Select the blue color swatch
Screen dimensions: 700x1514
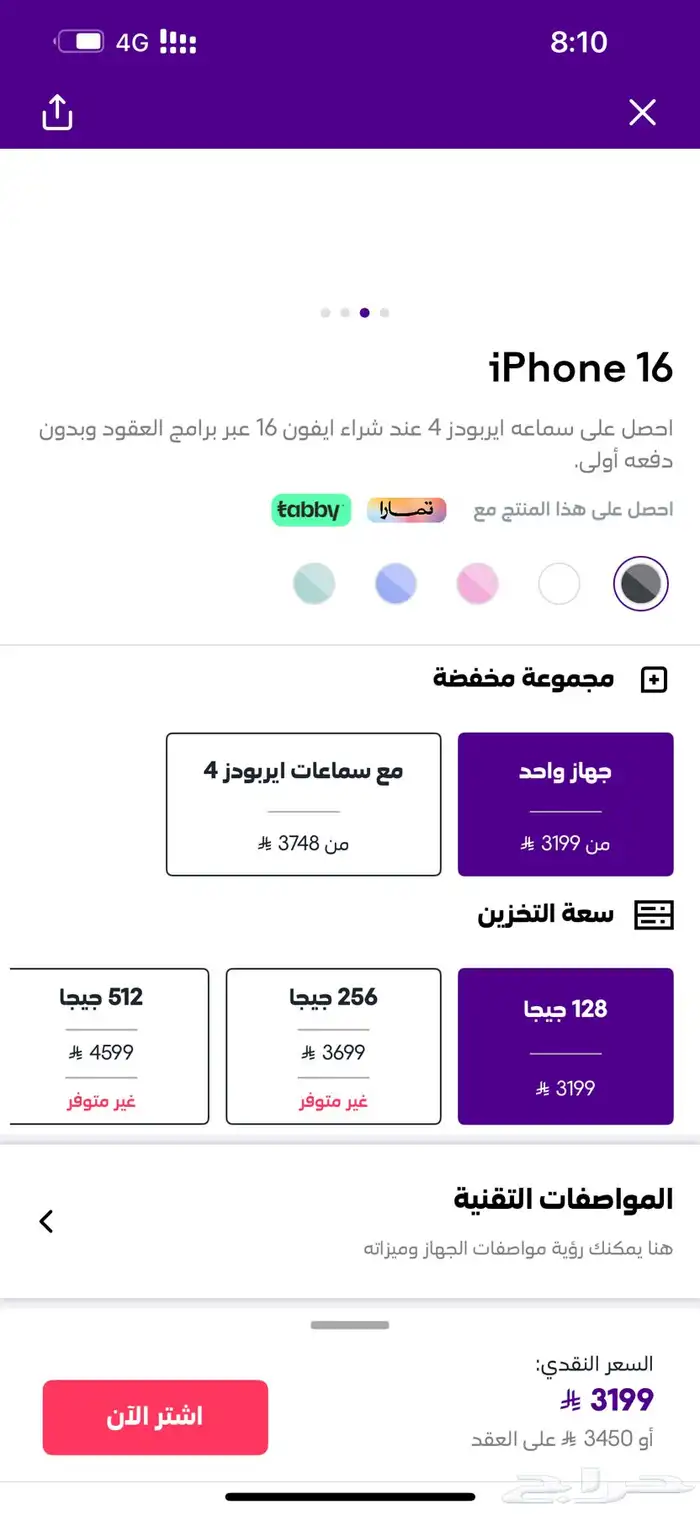[x=396, y=584]
